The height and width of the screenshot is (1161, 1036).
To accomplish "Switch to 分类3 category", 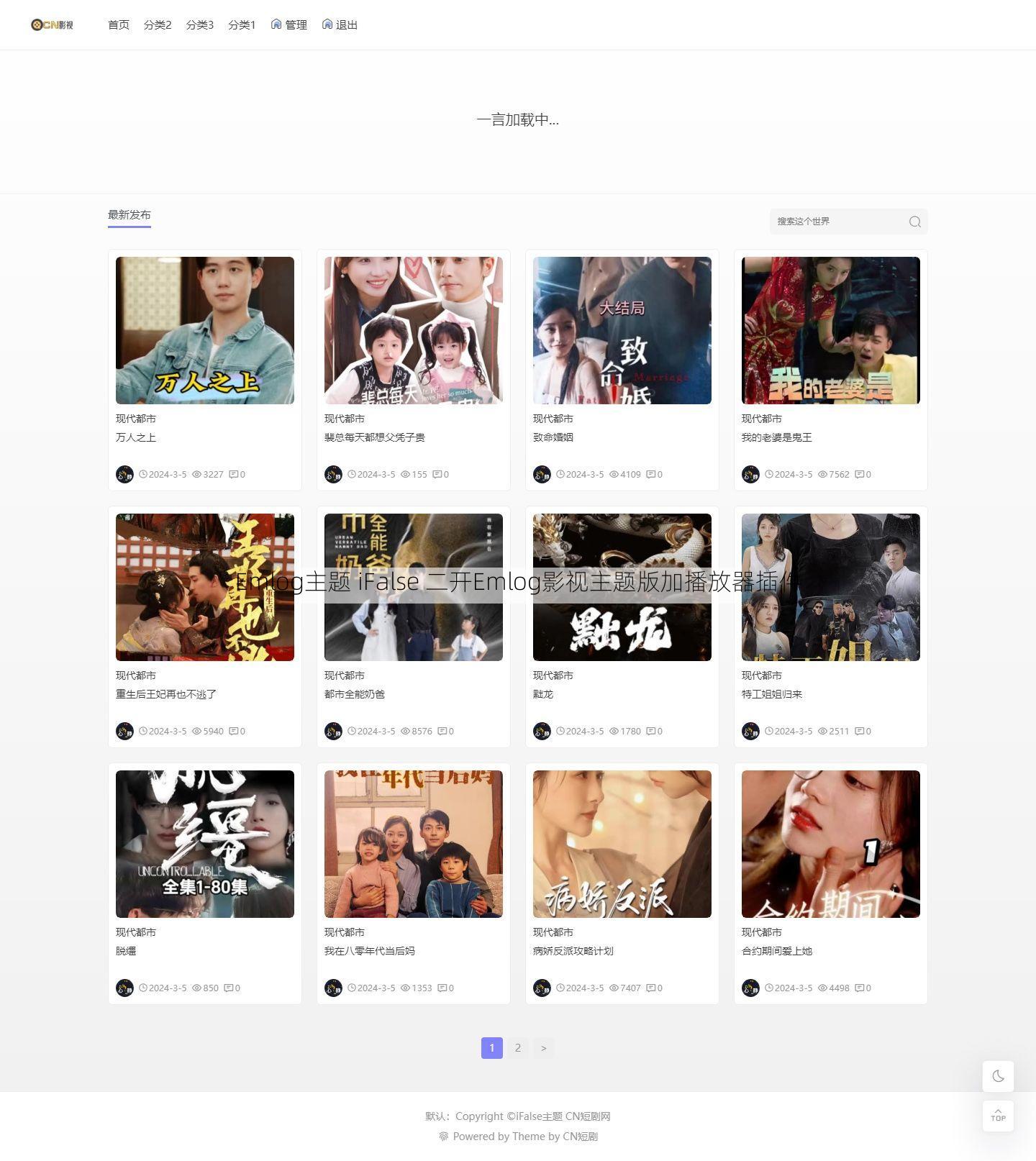I will point(200,24).
